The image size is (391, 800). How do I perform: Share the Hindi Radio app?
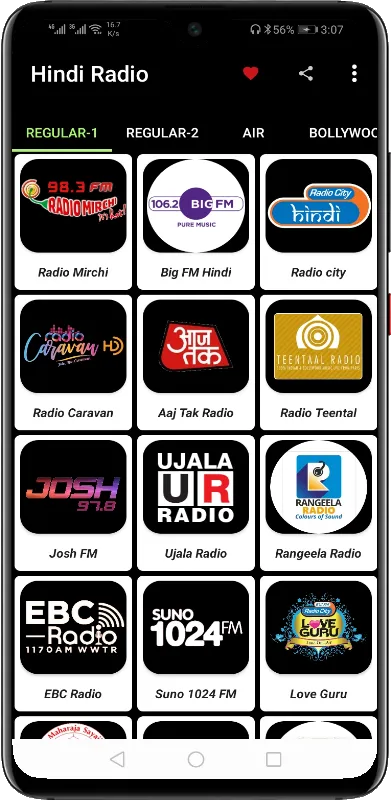pos(306,74)
